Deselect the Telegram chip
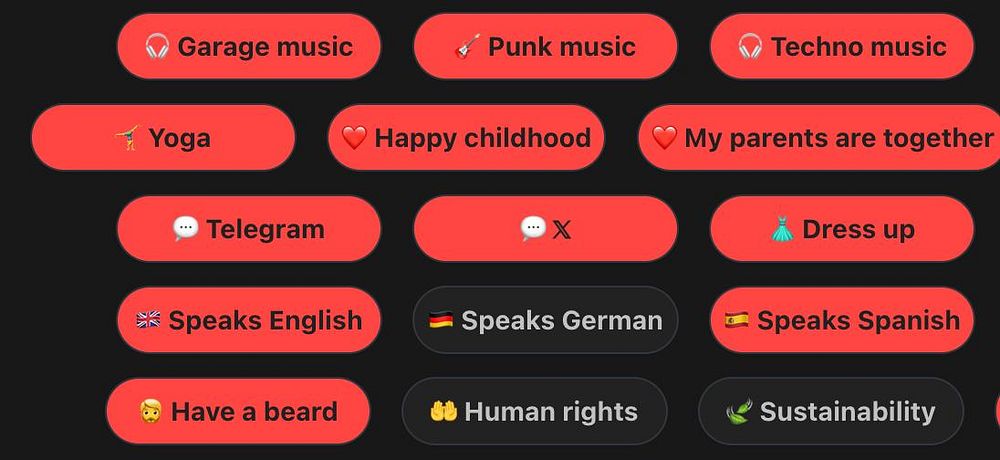The height and width of the screenshot is (460, 1000). tap(249, 229)
